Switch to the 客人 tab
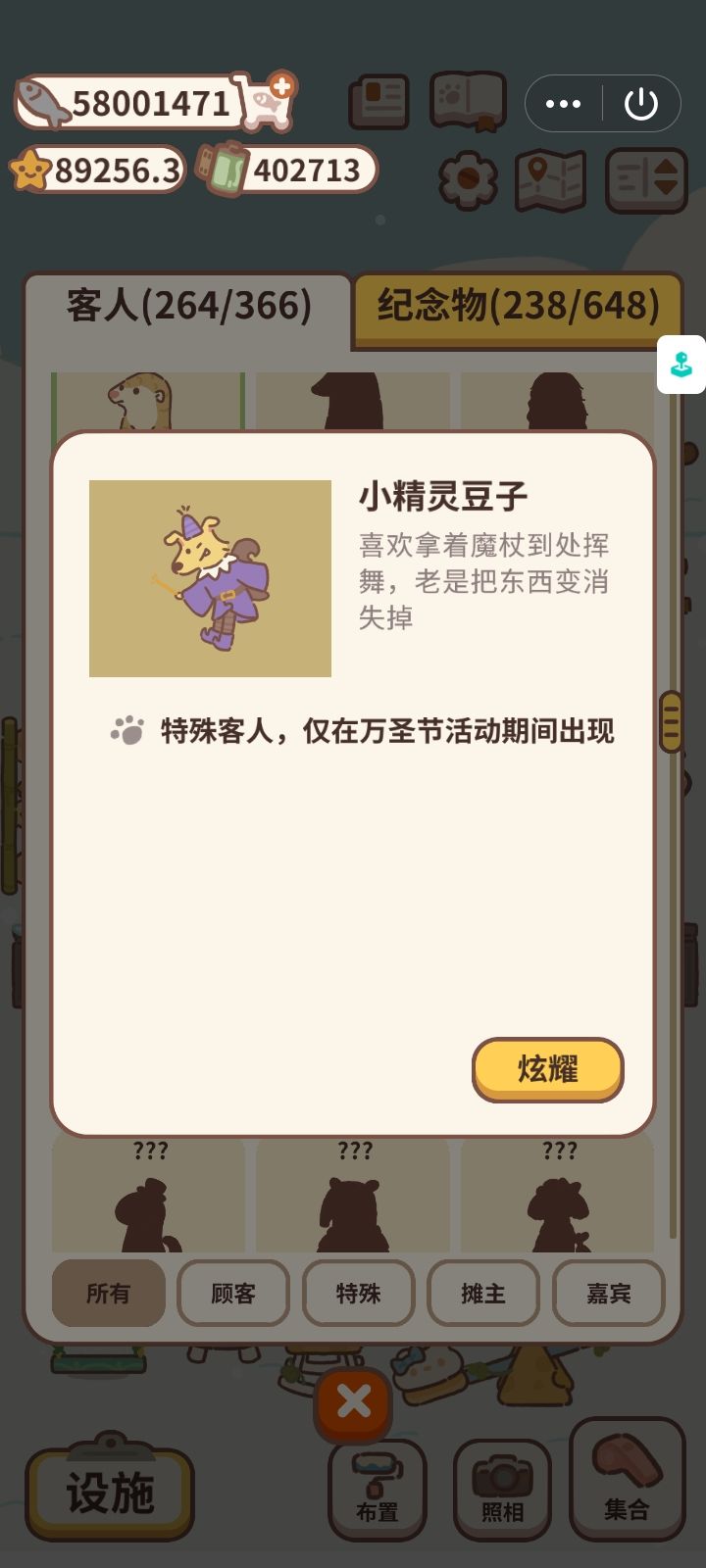The image size is (706, 1568). 186,304
